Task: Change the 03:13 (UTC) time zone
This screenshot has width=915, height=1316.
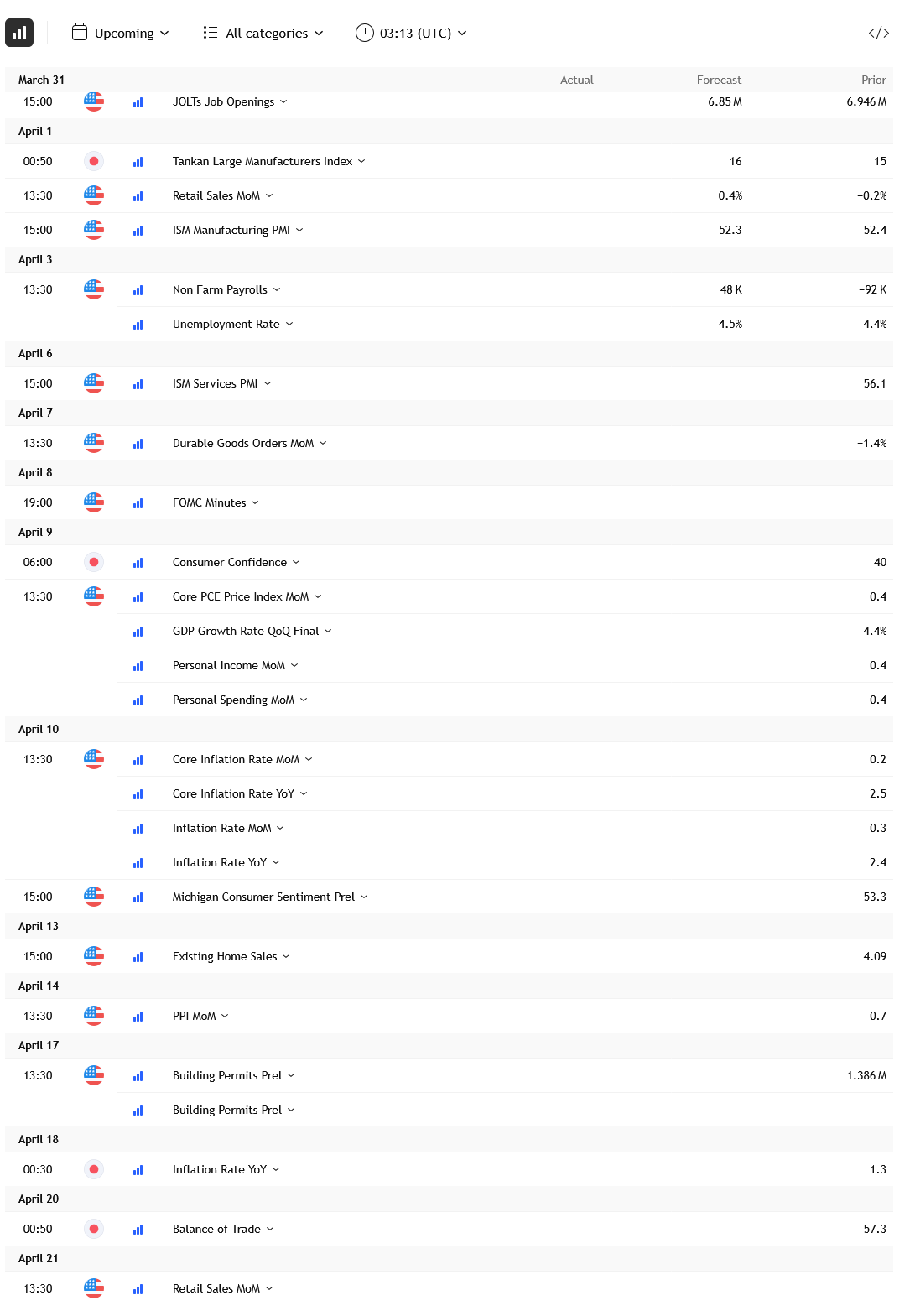Action: (411, 33)
